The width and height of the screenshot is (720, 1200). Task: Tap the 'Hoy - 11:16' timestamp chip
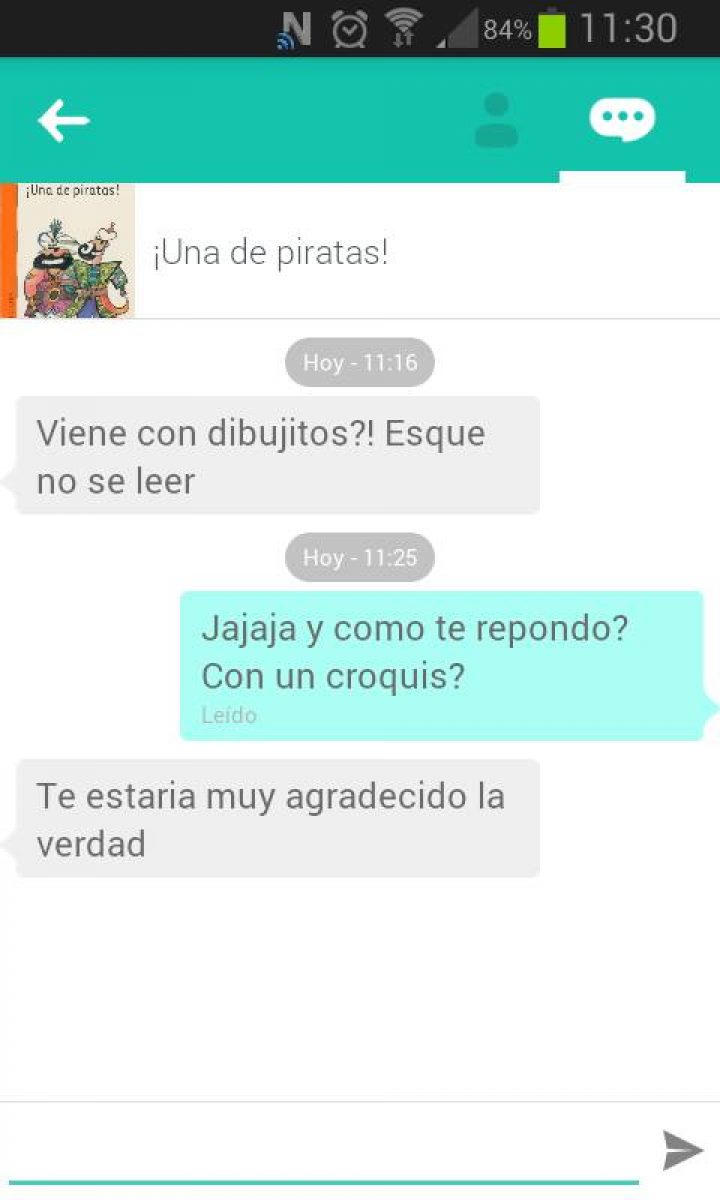(360, 362)
